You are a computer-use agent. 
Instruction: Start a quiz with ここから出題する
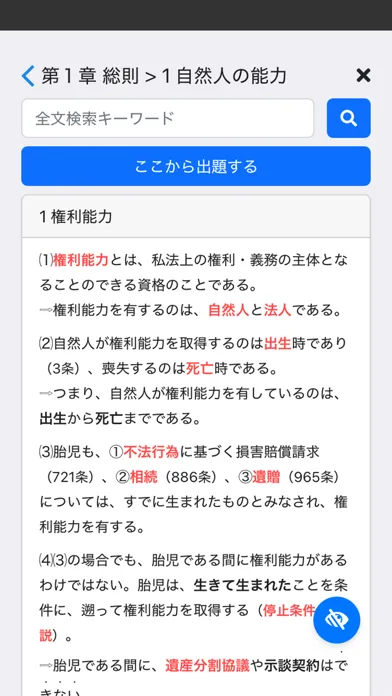click(x=196, y=166)
